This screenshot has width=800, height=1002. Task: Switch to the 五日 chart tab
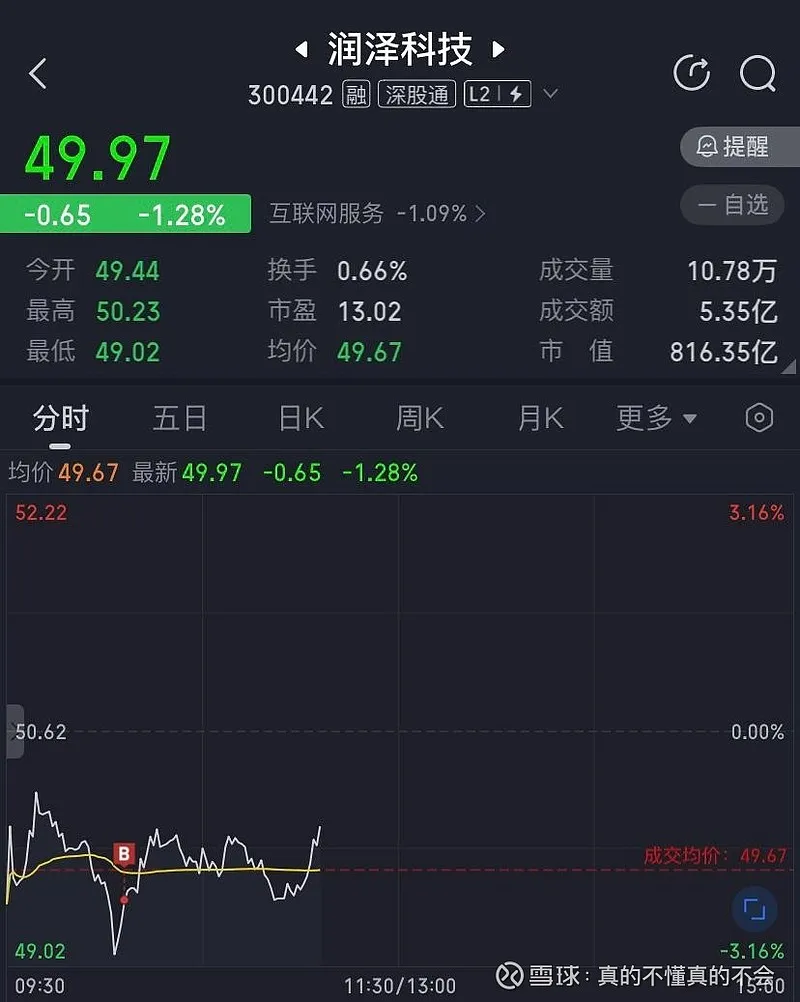180,418
